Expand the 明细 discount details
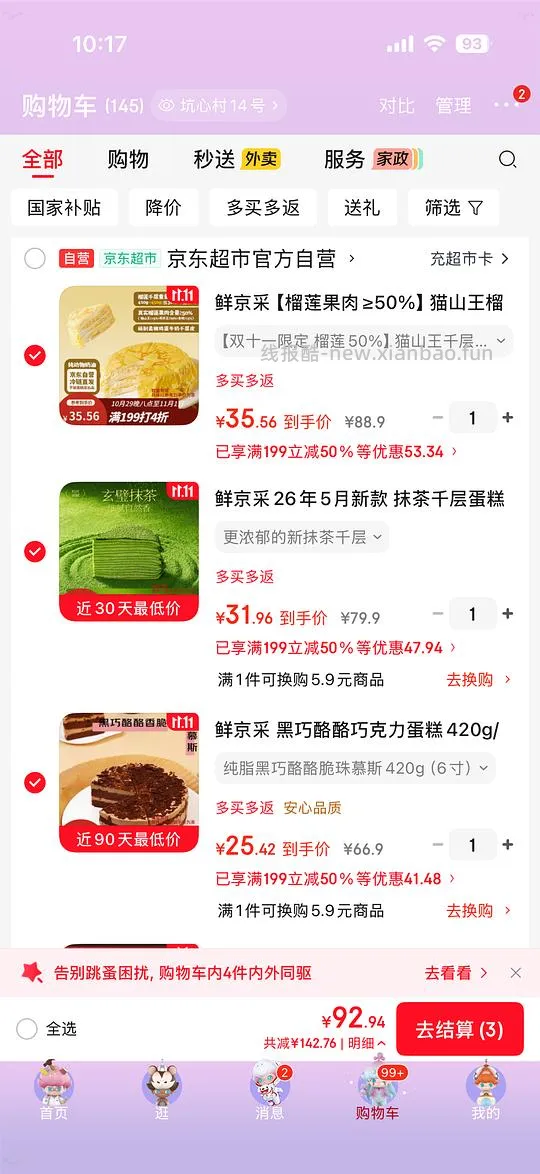 pyautogui.click(x=367, y=1043)
